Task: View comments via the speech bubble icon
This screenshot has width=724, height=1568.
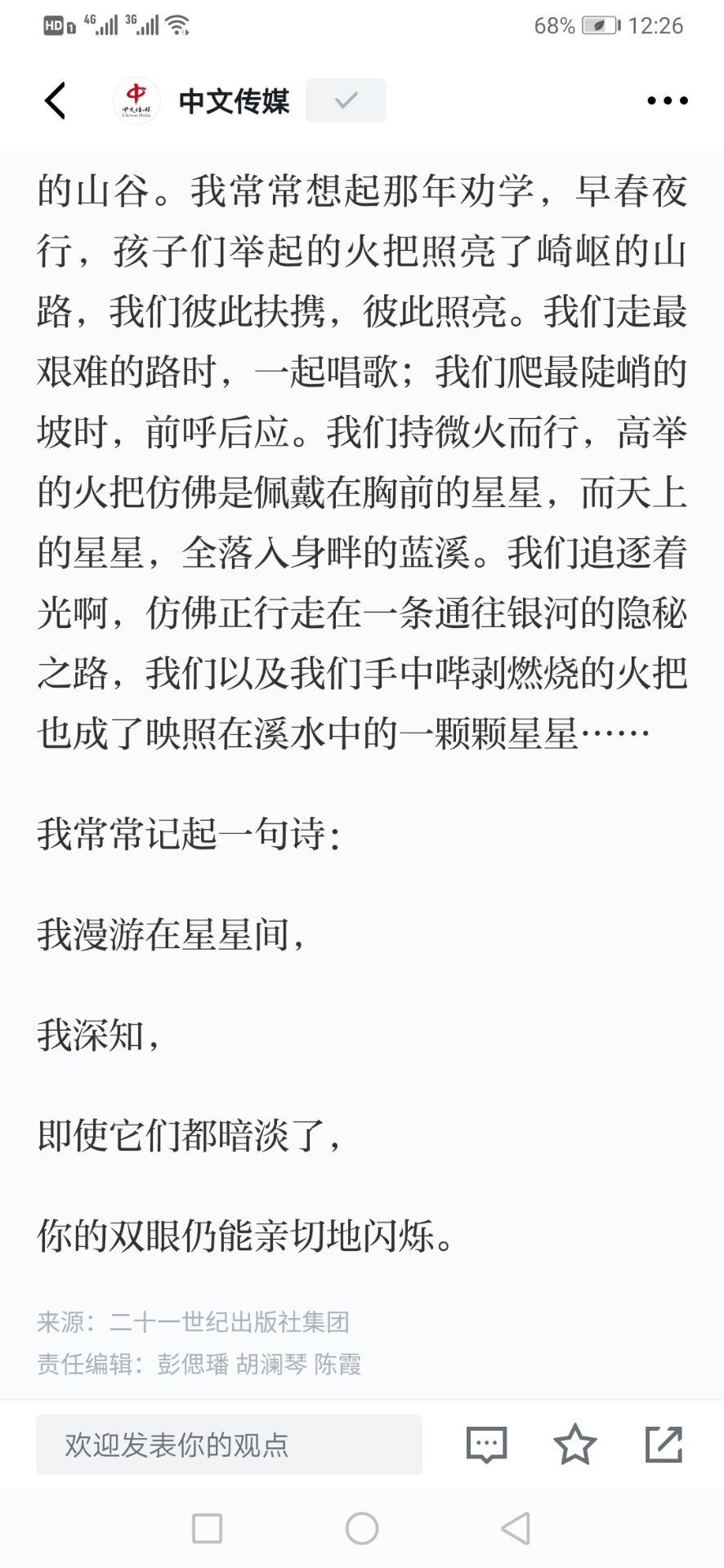Action: tap(486, 1445)
